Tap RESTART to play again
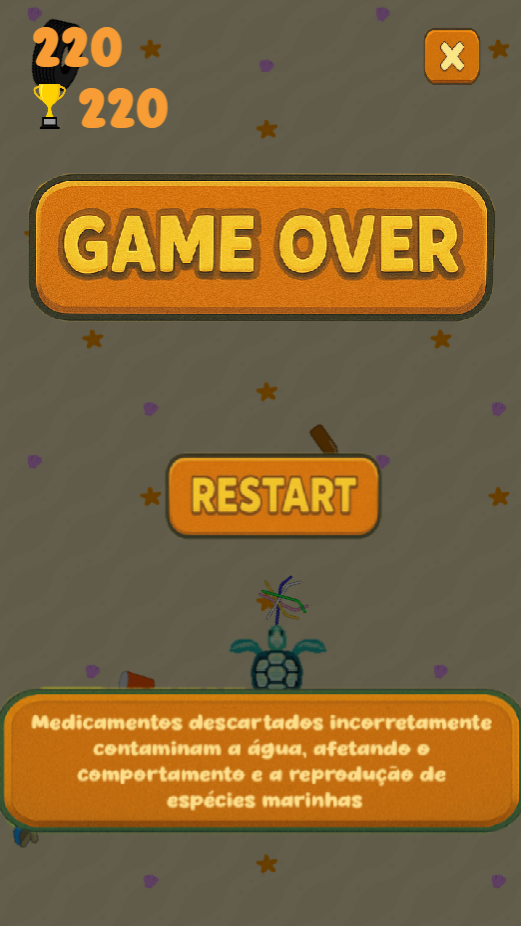The height and width of the screenshot is (926, 521). (273, 495)
